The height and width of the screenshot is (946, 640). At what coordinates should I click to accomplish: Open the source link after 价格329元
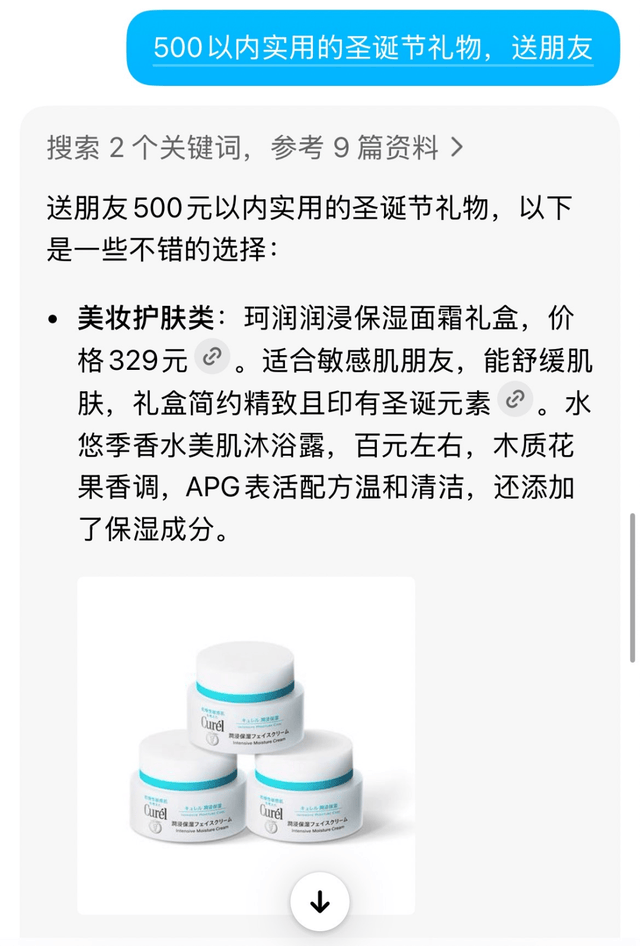pyautogui.click(x=211, y=355)
